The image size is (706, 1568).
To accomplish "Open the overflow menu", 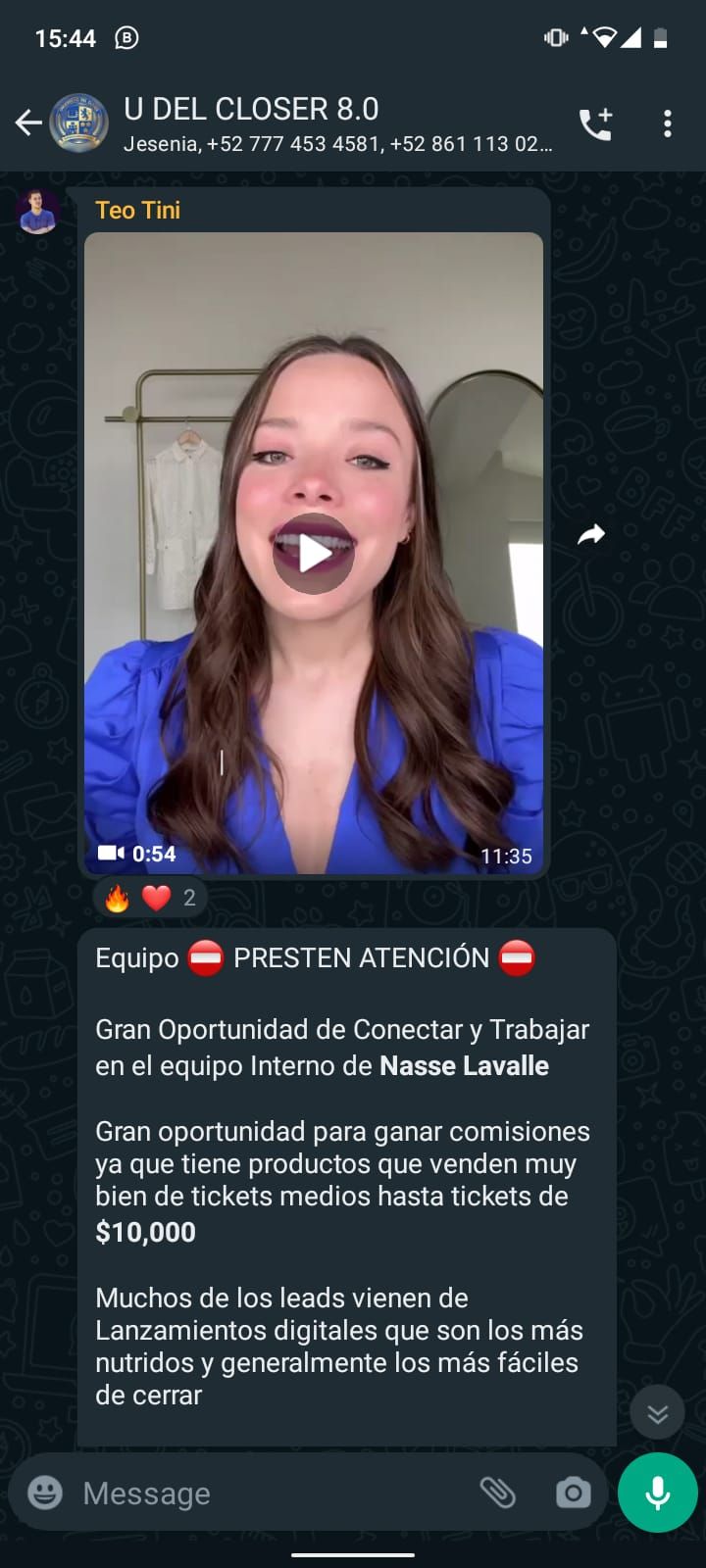I will [x=667, y=123].
